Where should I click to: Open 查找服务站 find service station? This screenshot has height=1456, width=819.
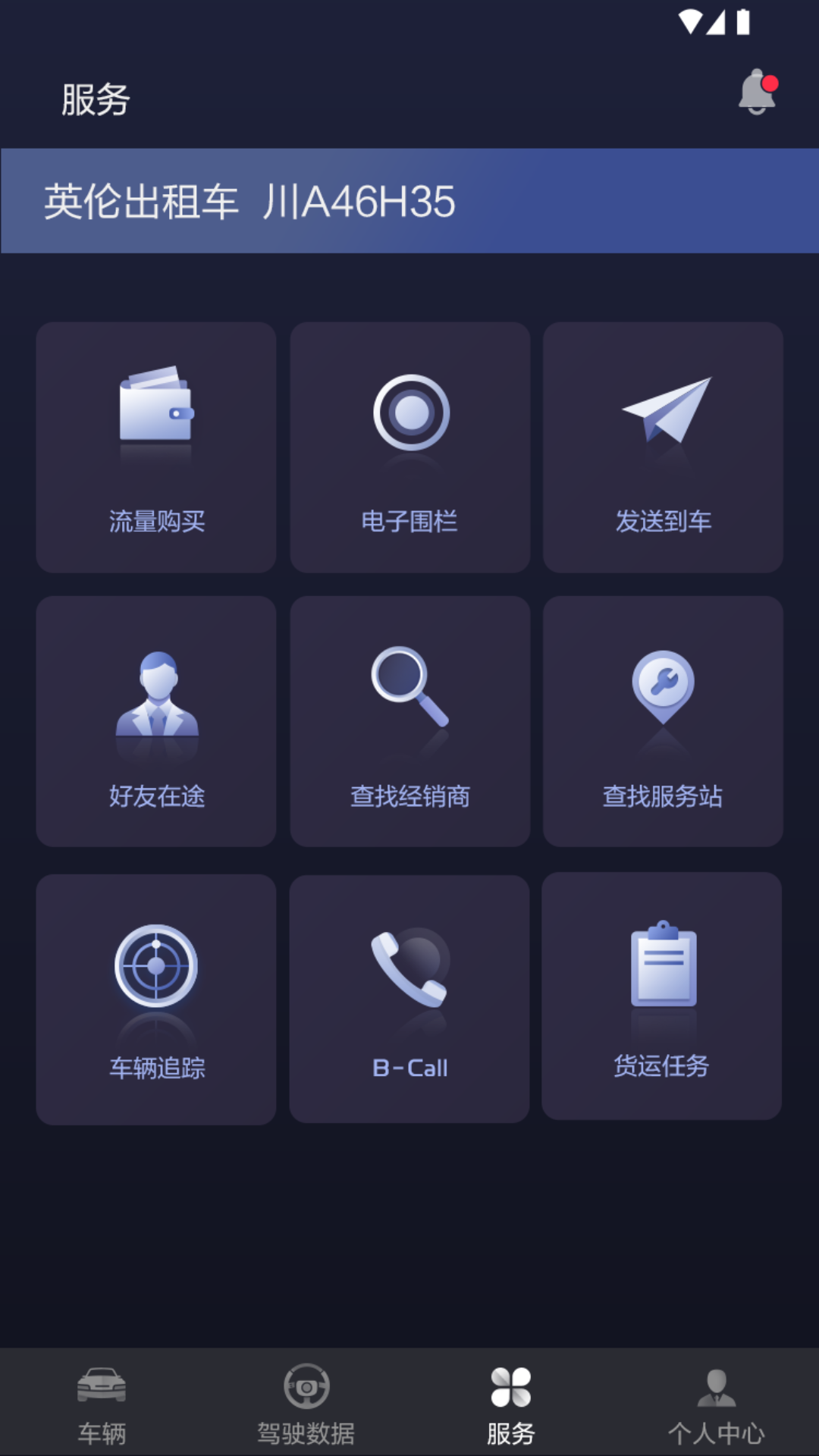[x=663, y=721]
